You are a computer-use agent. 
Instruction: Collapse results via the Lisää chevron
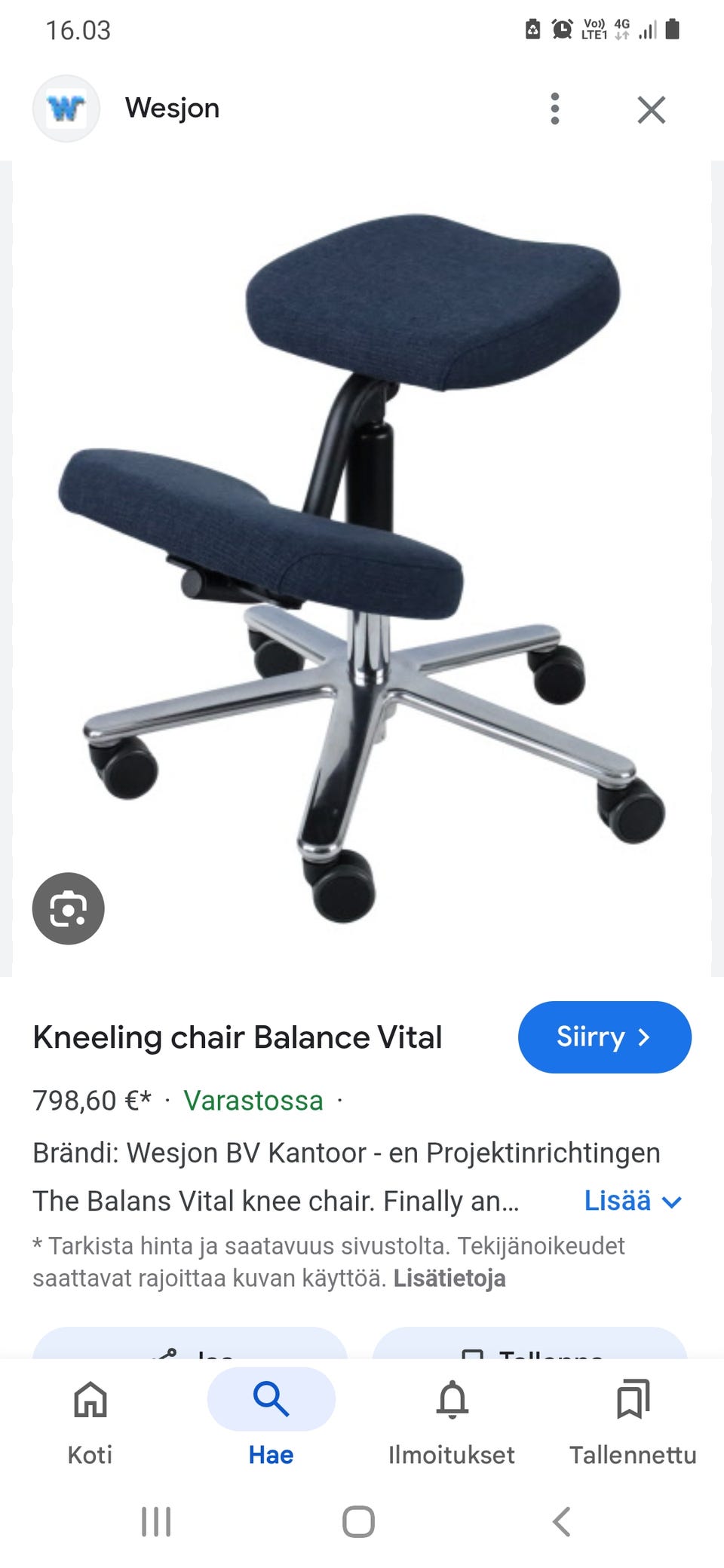(670, 1203)
